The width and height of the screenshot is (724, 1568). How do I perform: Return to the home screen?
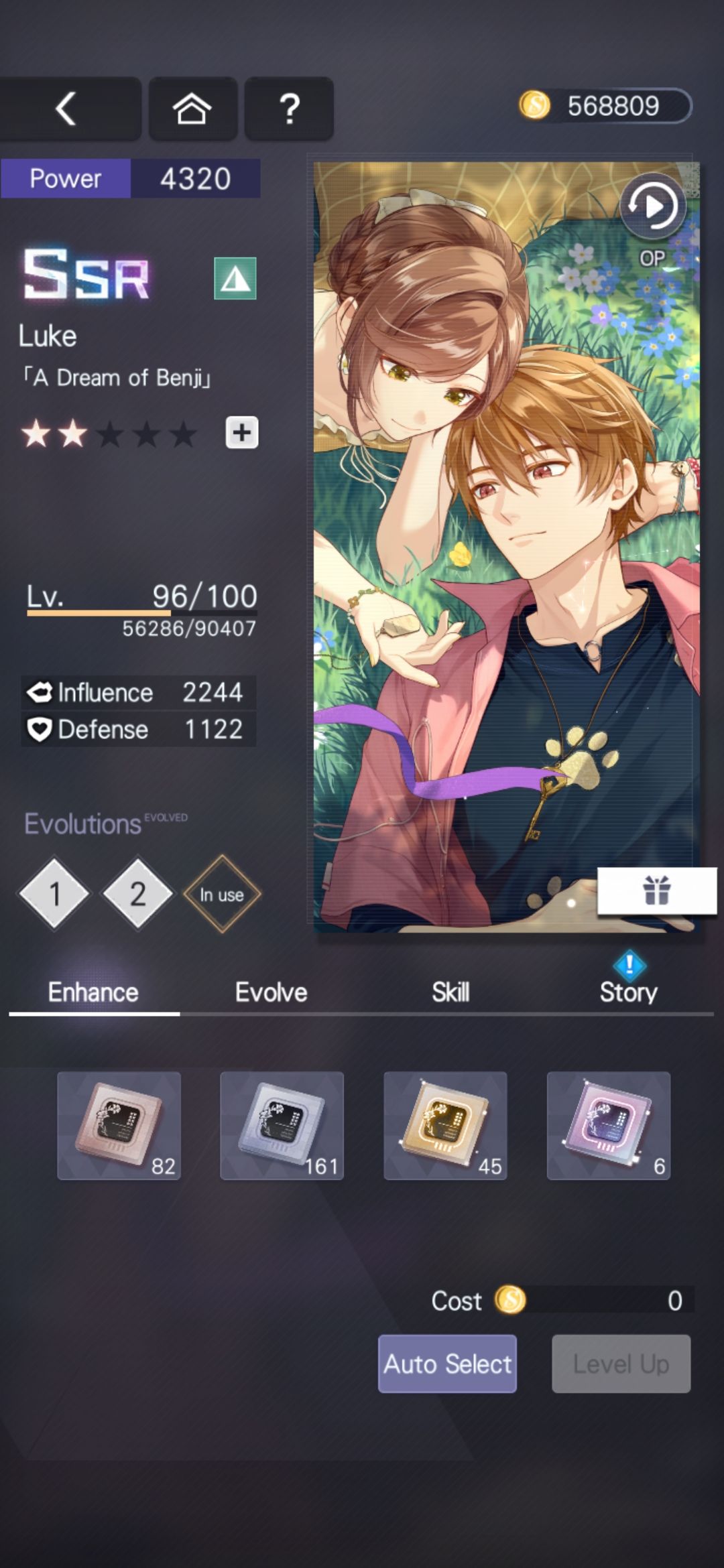(192, 109)
